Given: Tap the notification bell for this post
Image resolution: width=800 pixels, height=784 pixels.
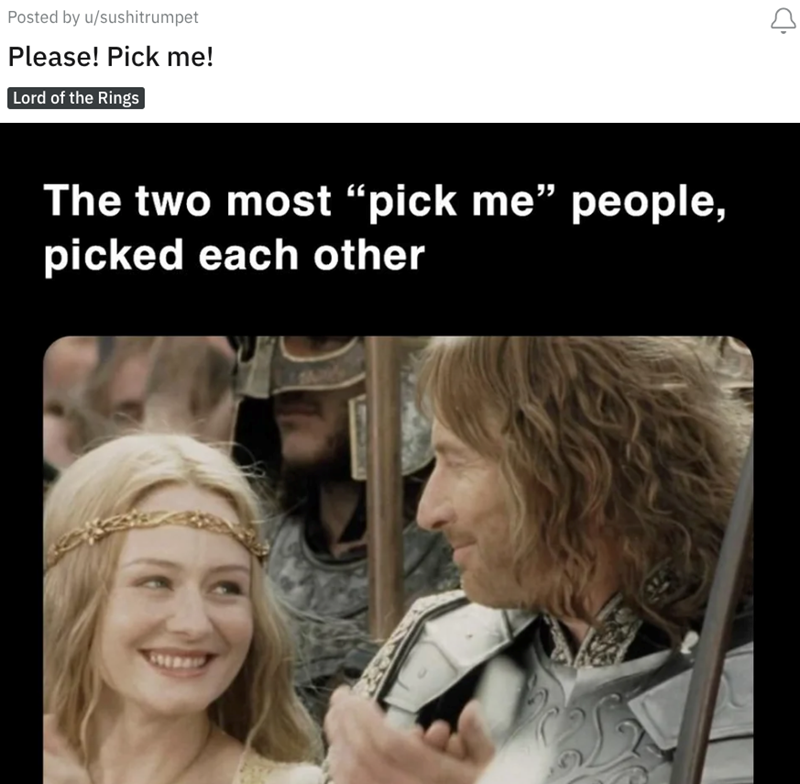Looking at the screenshot, I should (x=784, y=21).
